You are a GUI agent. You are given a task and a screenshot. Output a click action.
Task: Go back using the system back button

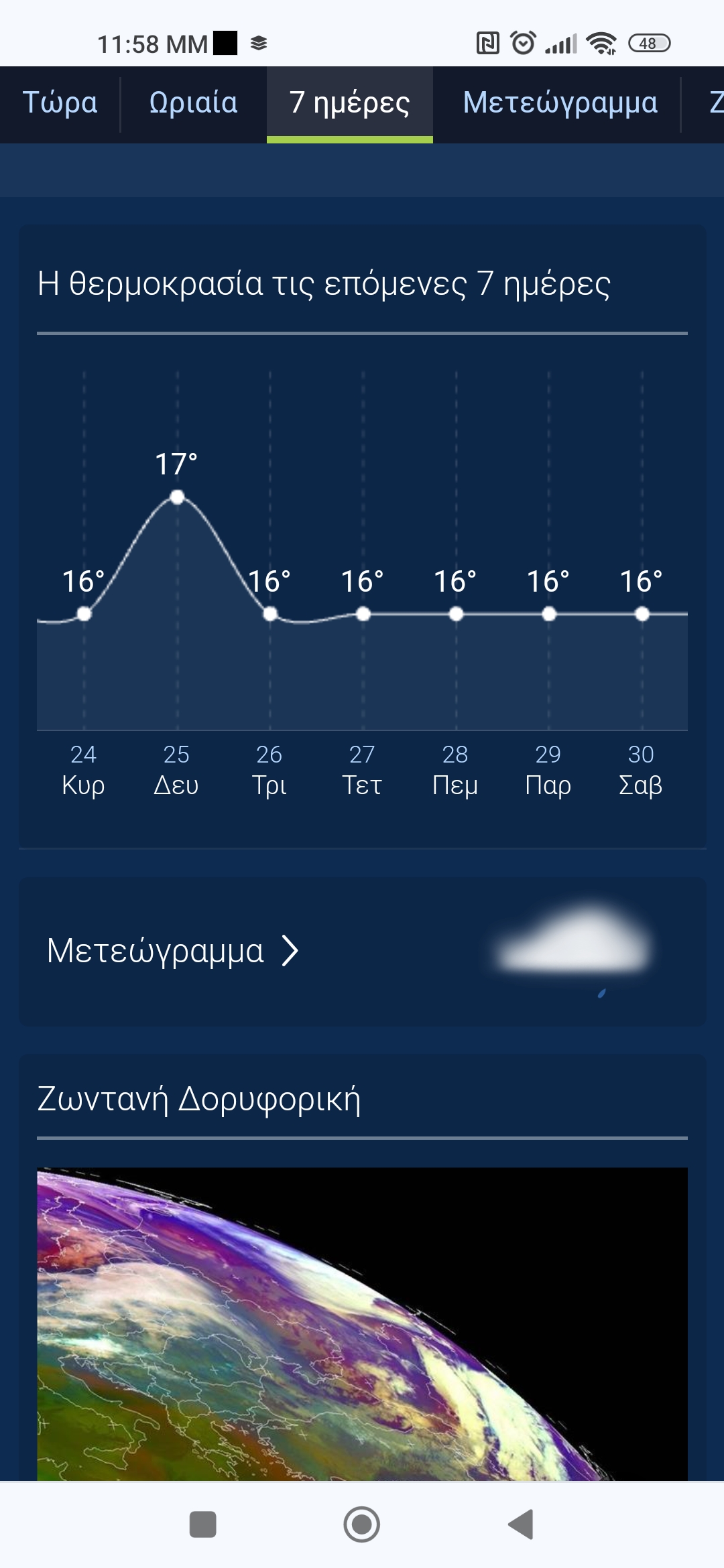pos(521,1524)
